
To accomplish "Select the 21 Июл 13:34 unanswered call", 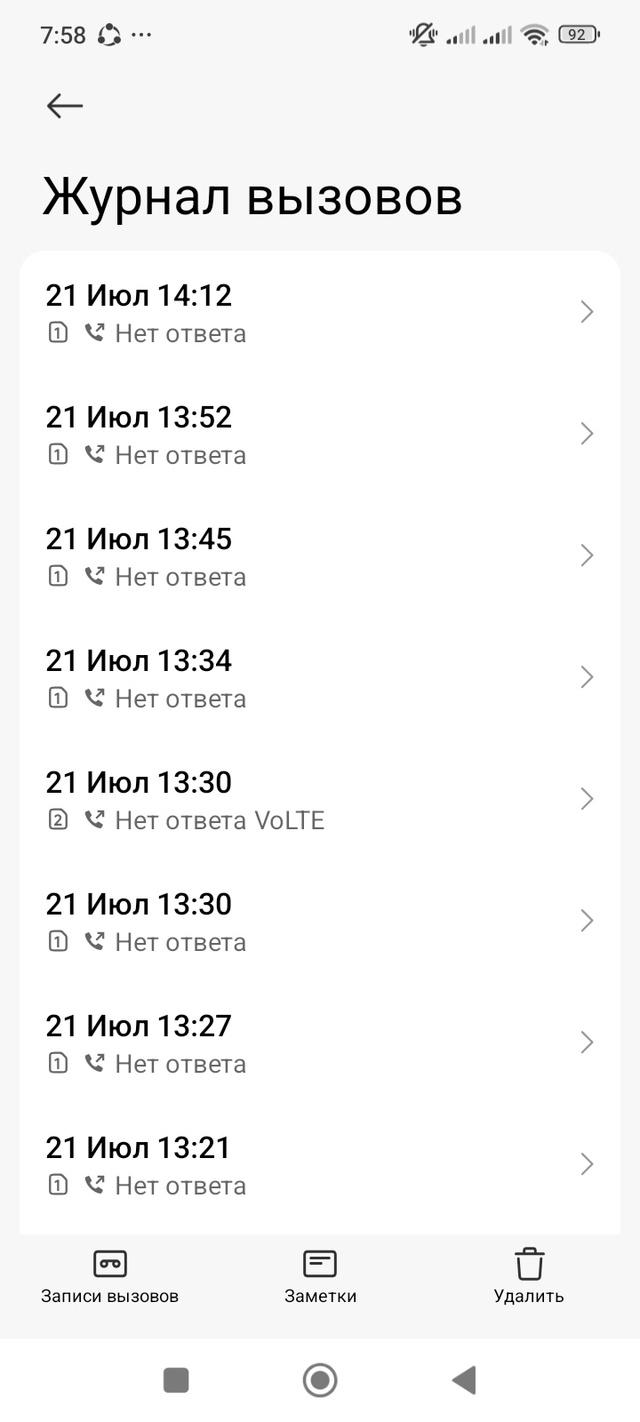I will [x=320, y=679].
